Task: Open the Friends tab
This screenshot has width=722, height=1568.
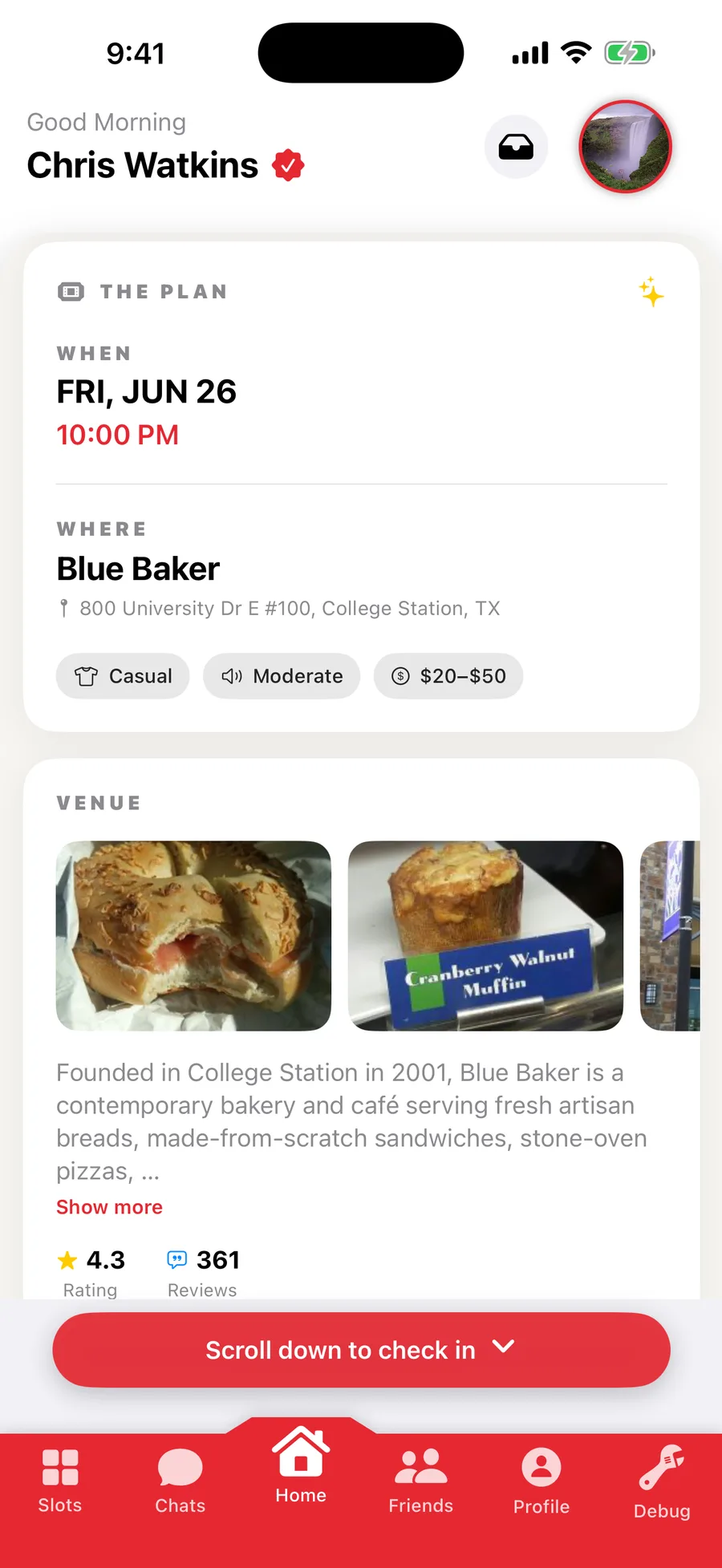Action: [x=421, y=1481]
